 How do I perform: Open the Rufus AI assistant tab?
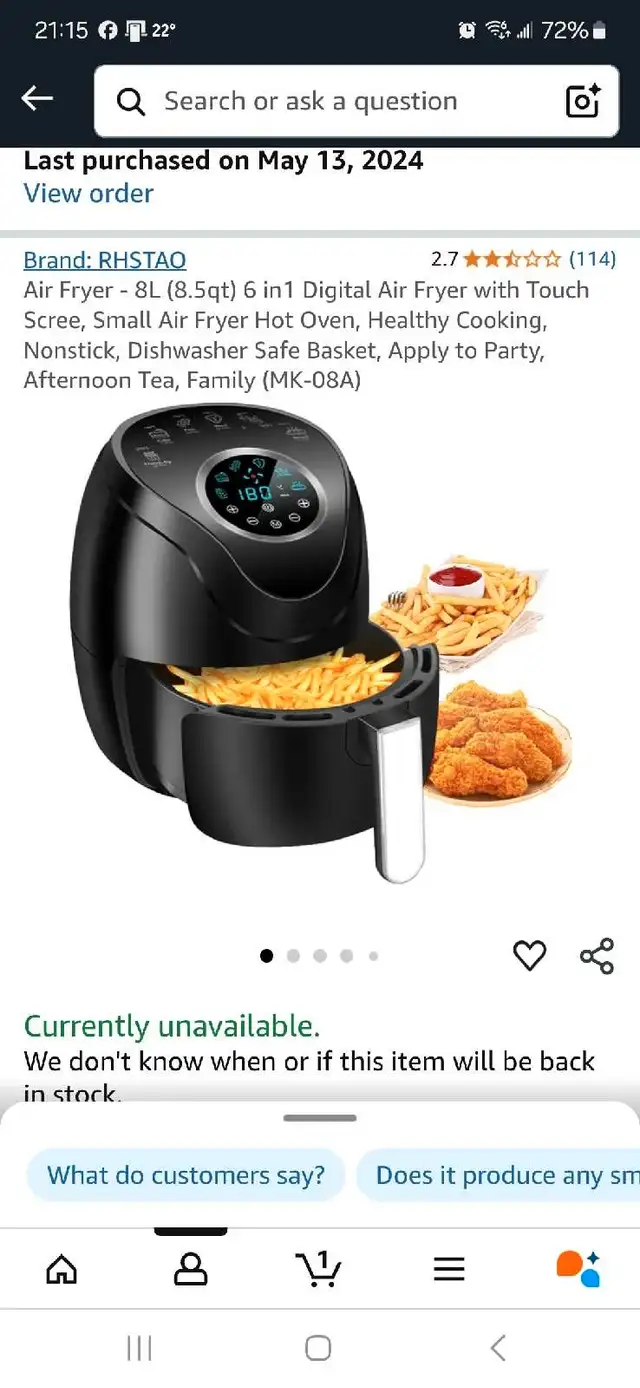[578, 1269]
